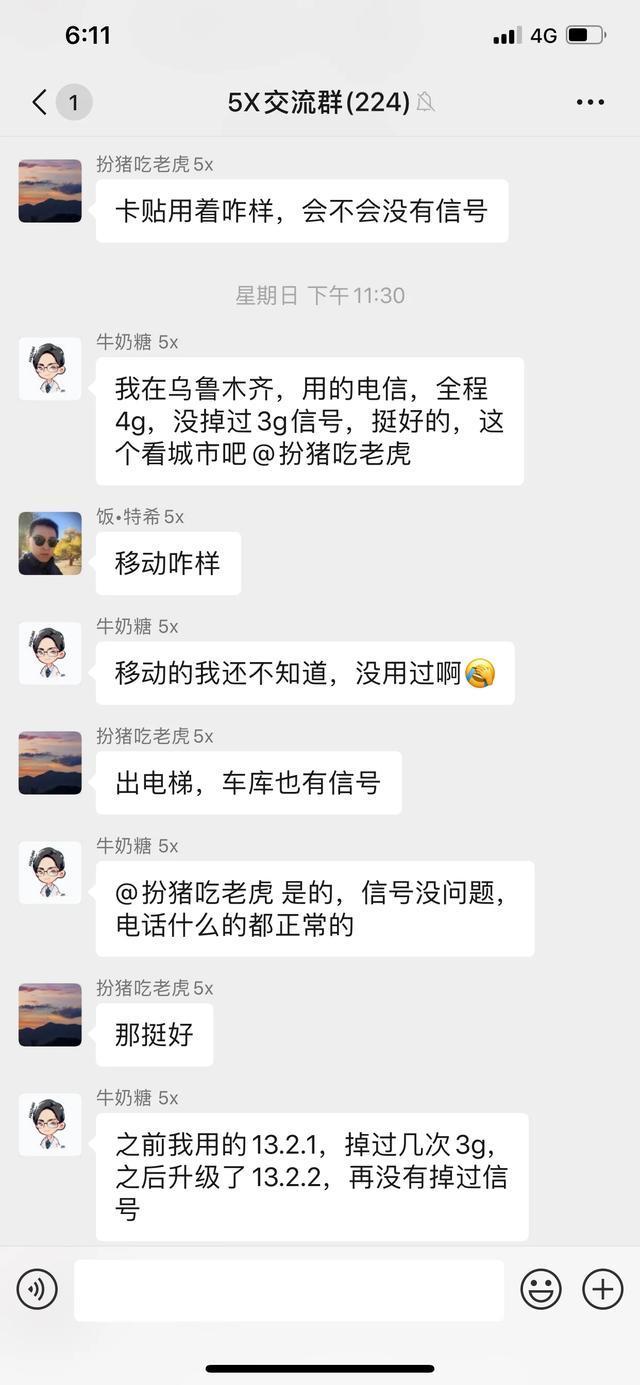Open 扮猪吃老虎's avatar beside 那挺好 message

pos(50,1015)
